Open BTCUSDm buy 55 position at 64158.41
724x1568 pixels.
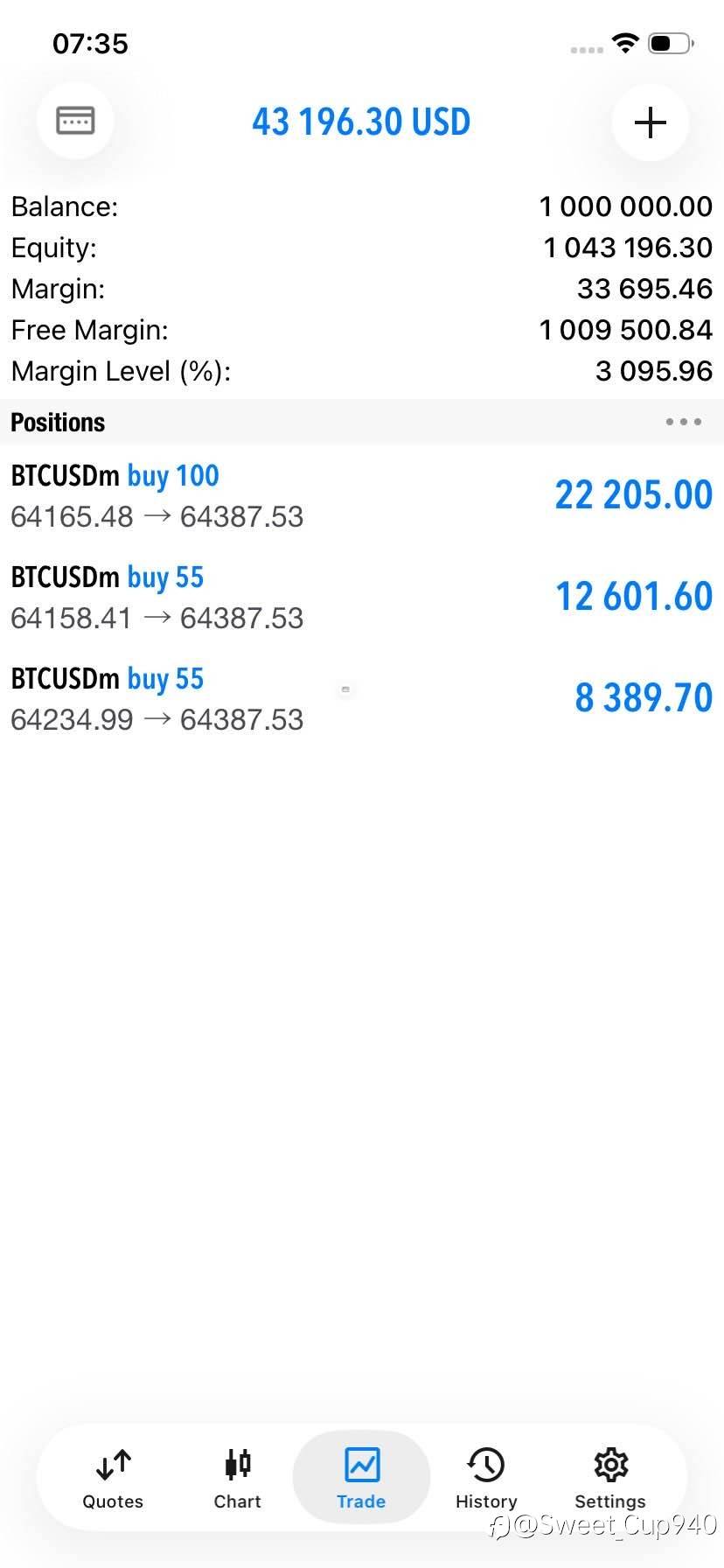(362, 597)
